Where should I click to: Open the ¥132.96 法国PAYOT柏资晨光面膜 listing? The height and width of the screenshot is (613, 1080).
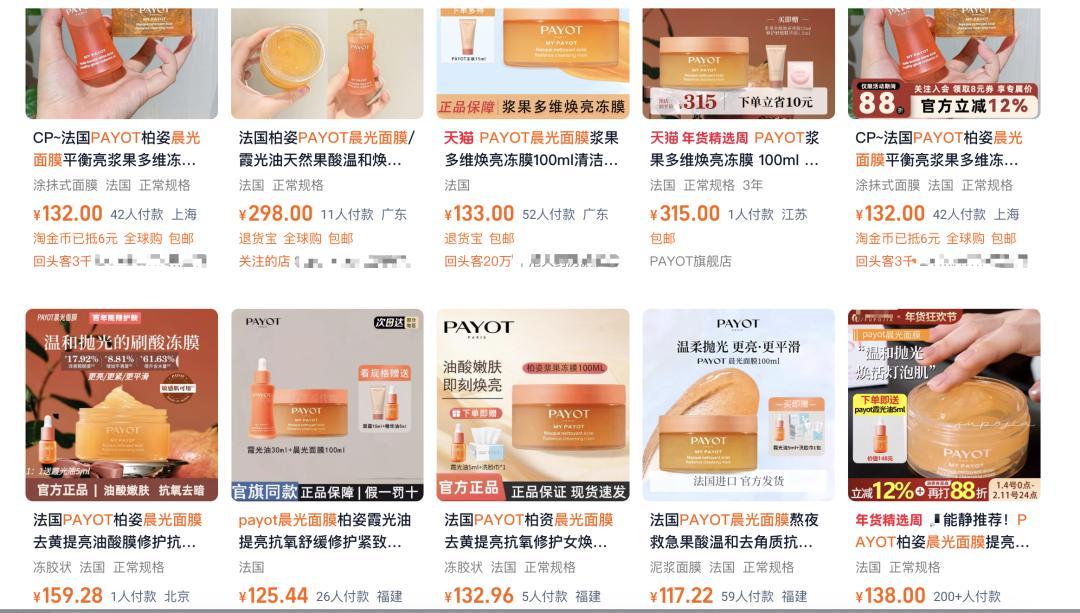[x=532, y=530]
